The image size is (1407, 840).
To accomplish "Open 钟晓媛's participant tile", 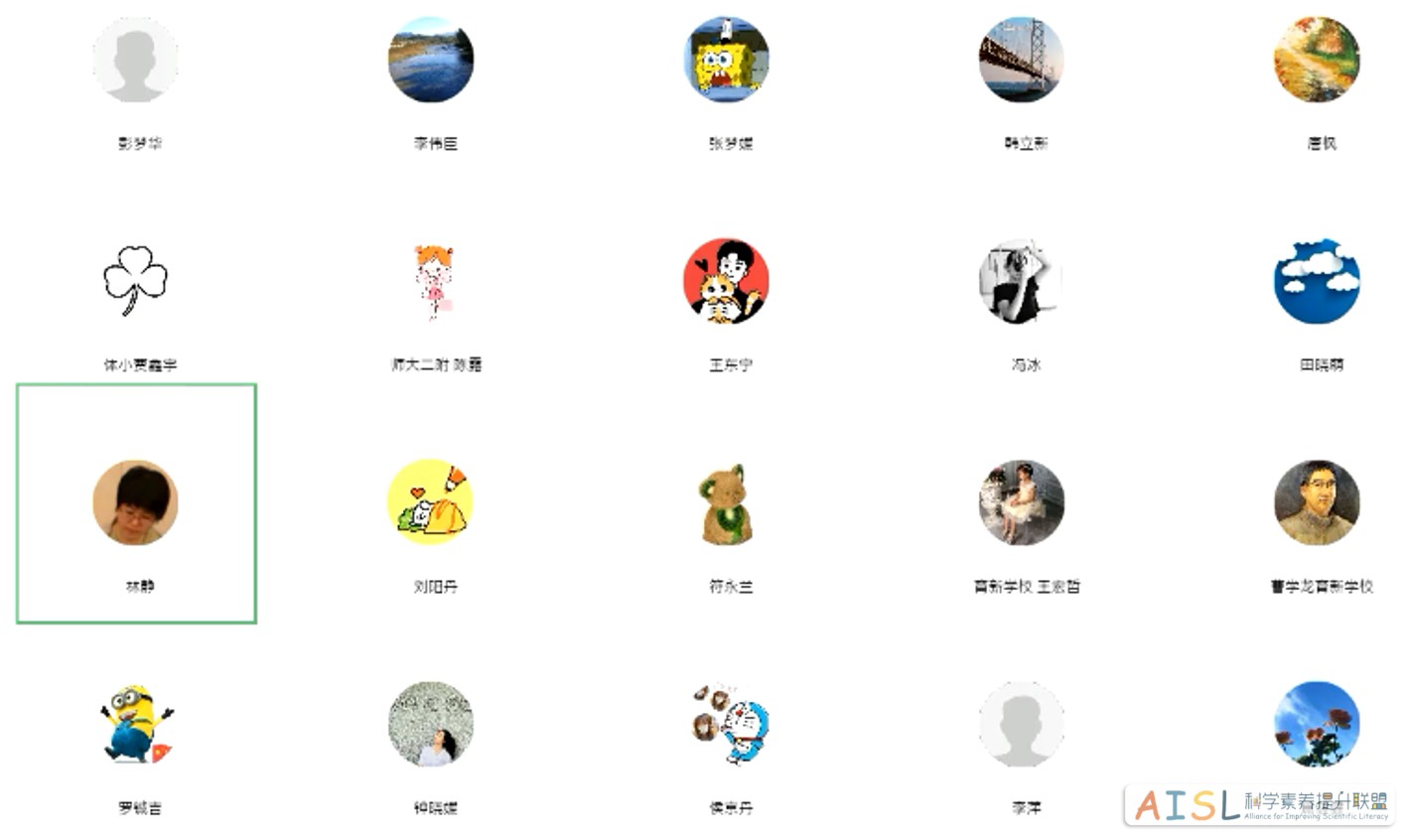I will [431, 725].
